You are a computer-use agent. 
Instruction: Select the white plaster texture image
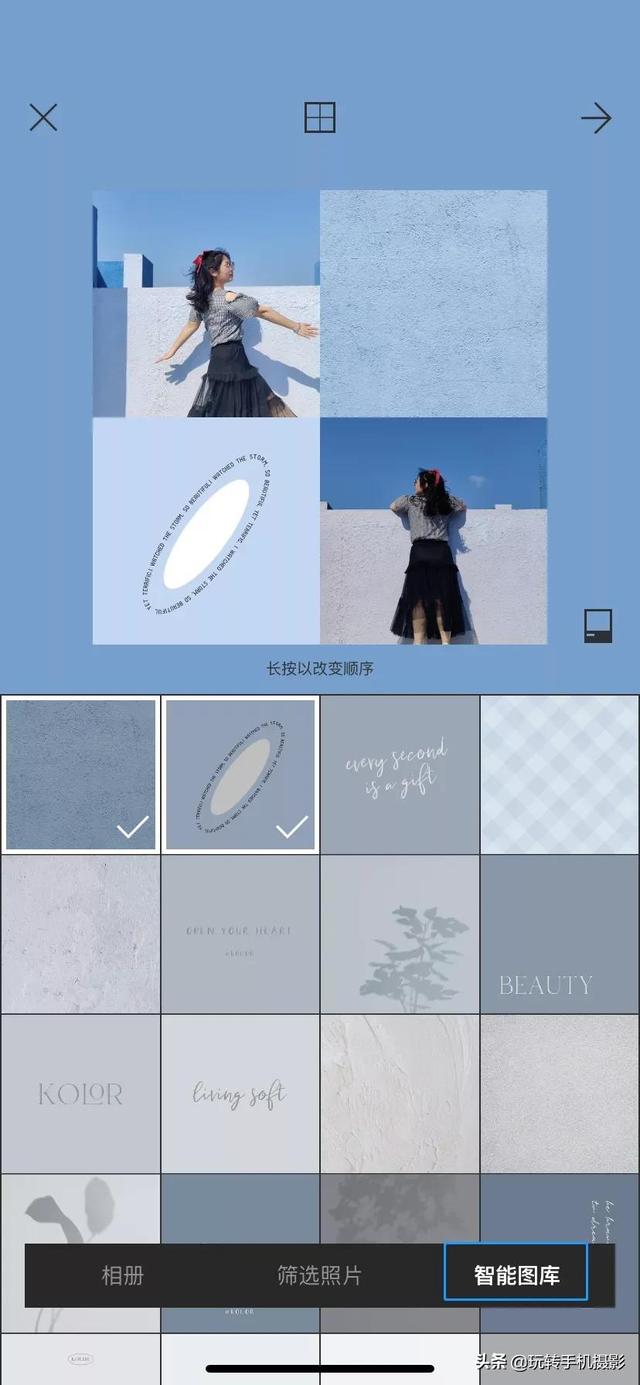[400, 1094]
